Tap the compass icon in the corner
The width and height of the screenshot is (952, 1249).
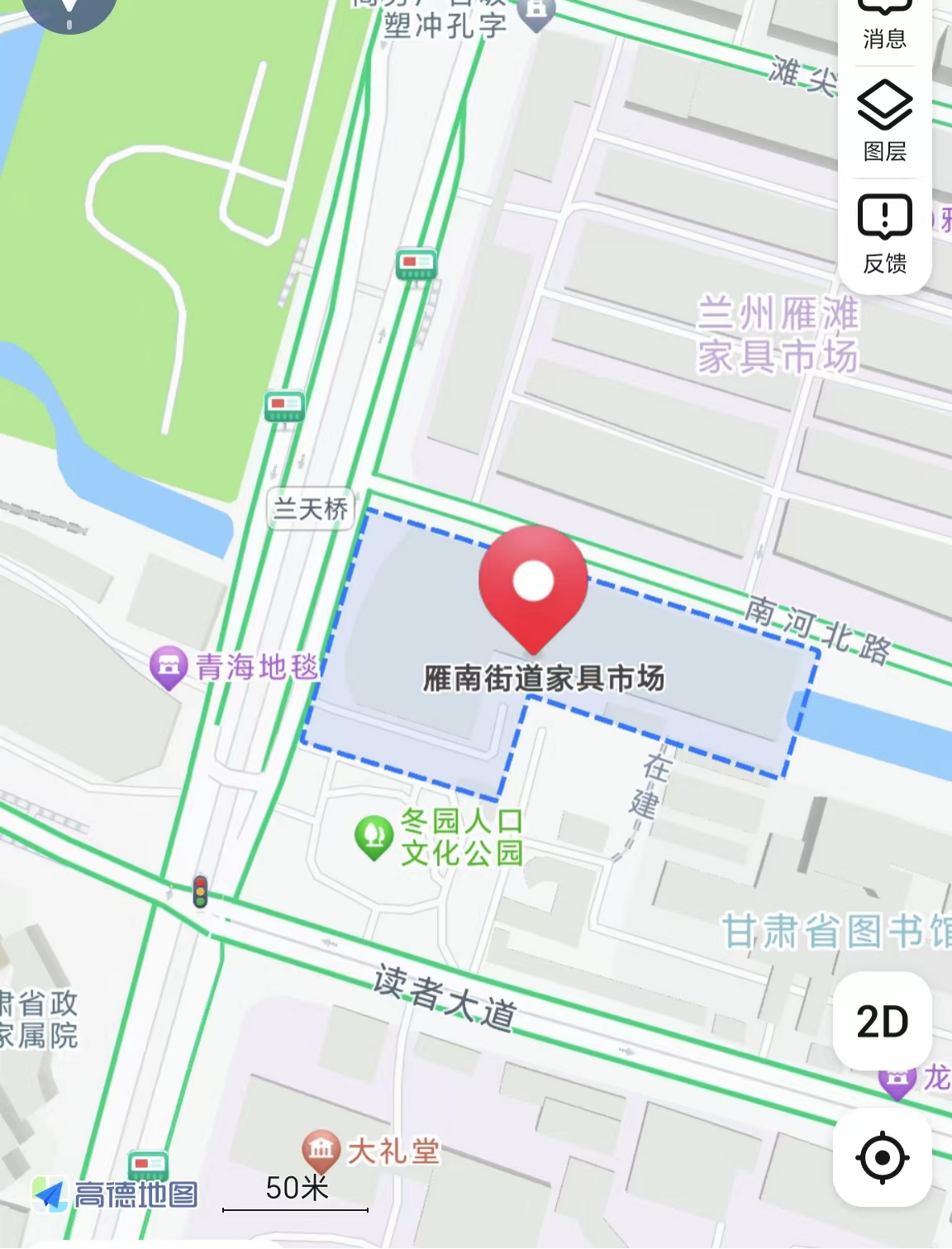(x=69, y=10)
